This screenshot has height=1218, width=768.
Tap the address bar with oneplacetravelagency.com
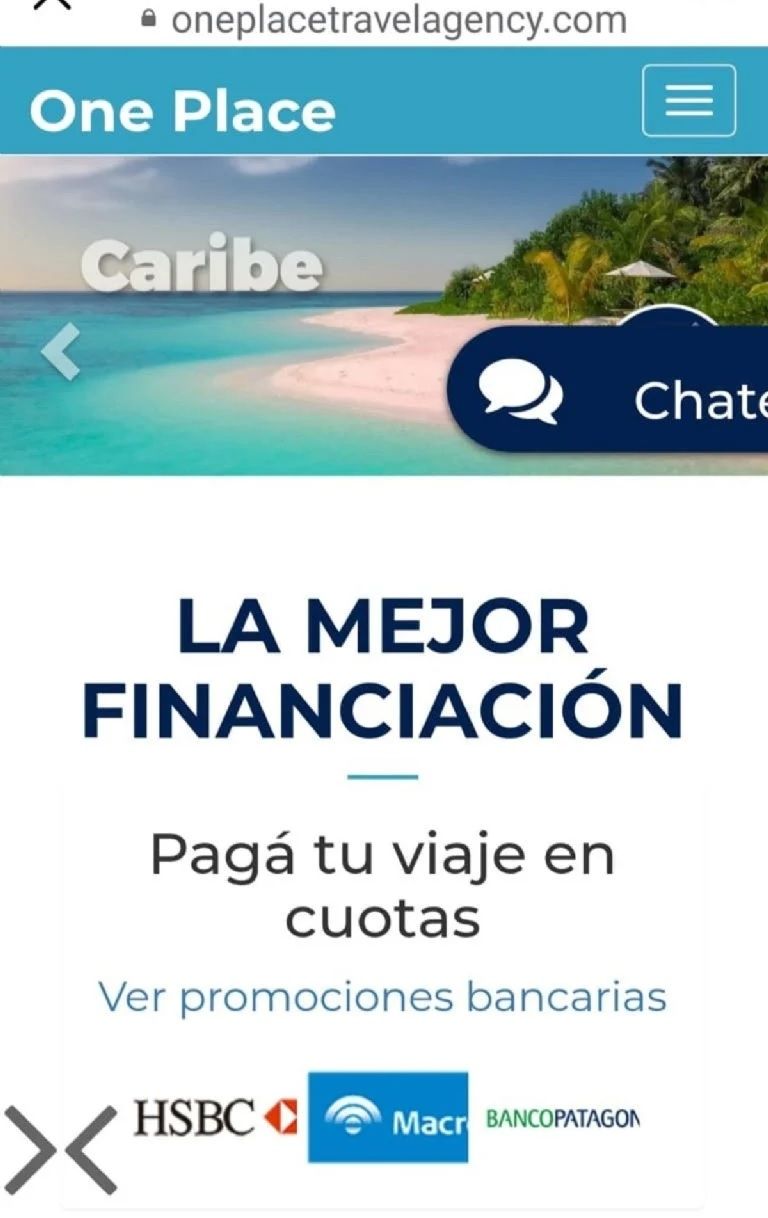click(x=398, y=20)
